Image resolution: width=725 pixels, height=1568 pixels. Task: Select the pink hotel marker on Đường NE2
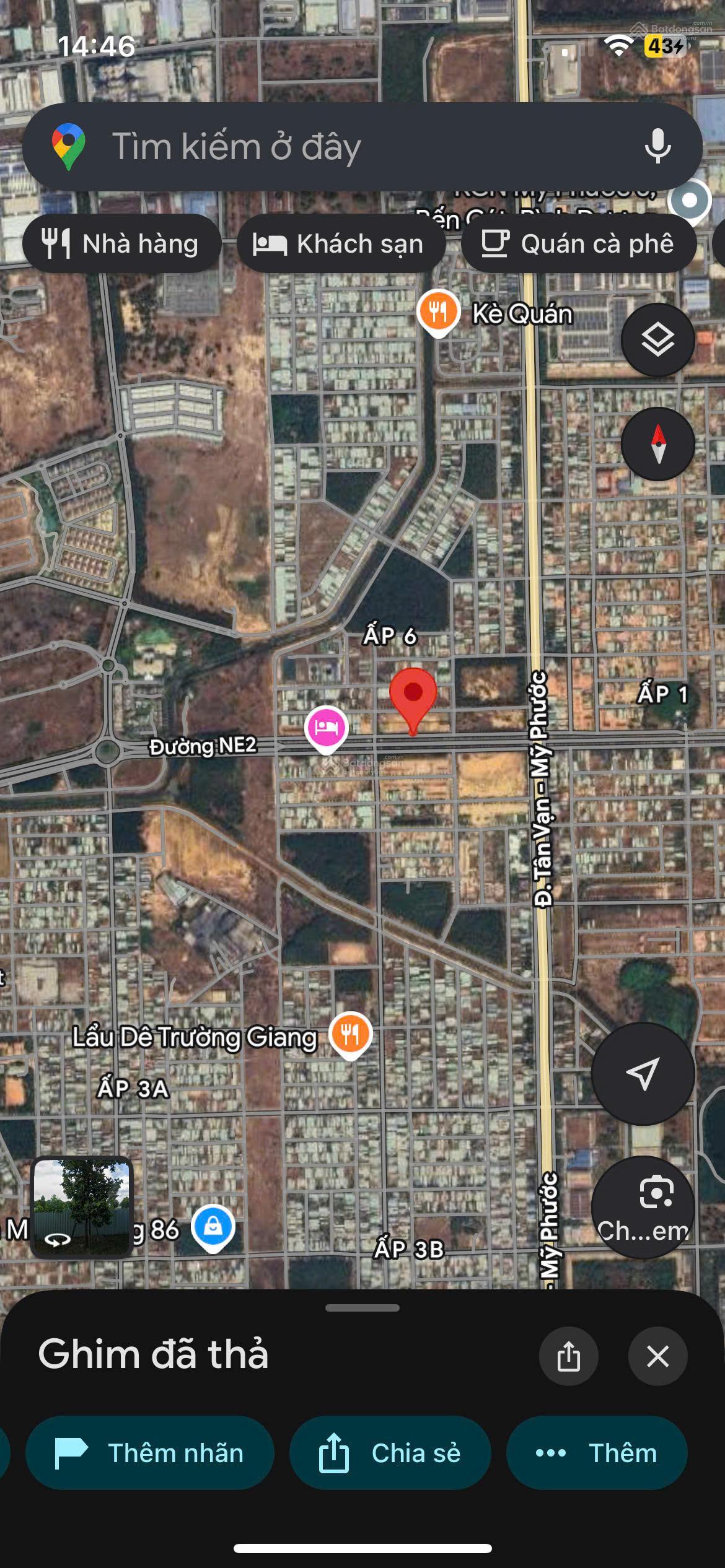click(326, 728)
